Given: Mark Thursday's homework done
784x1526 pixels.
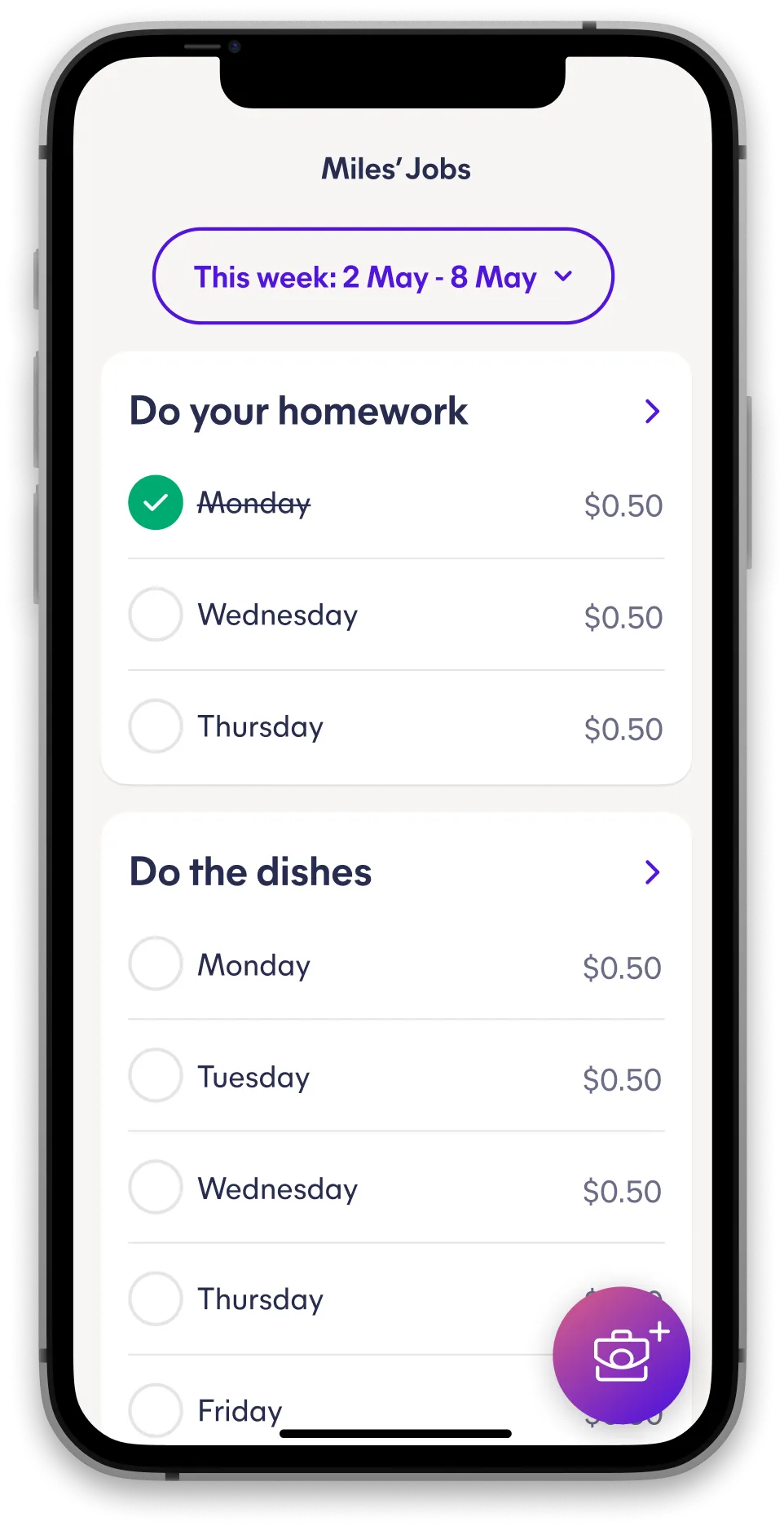Looking at the screenshot, I should pyautogui.click(x=156, y=726).
